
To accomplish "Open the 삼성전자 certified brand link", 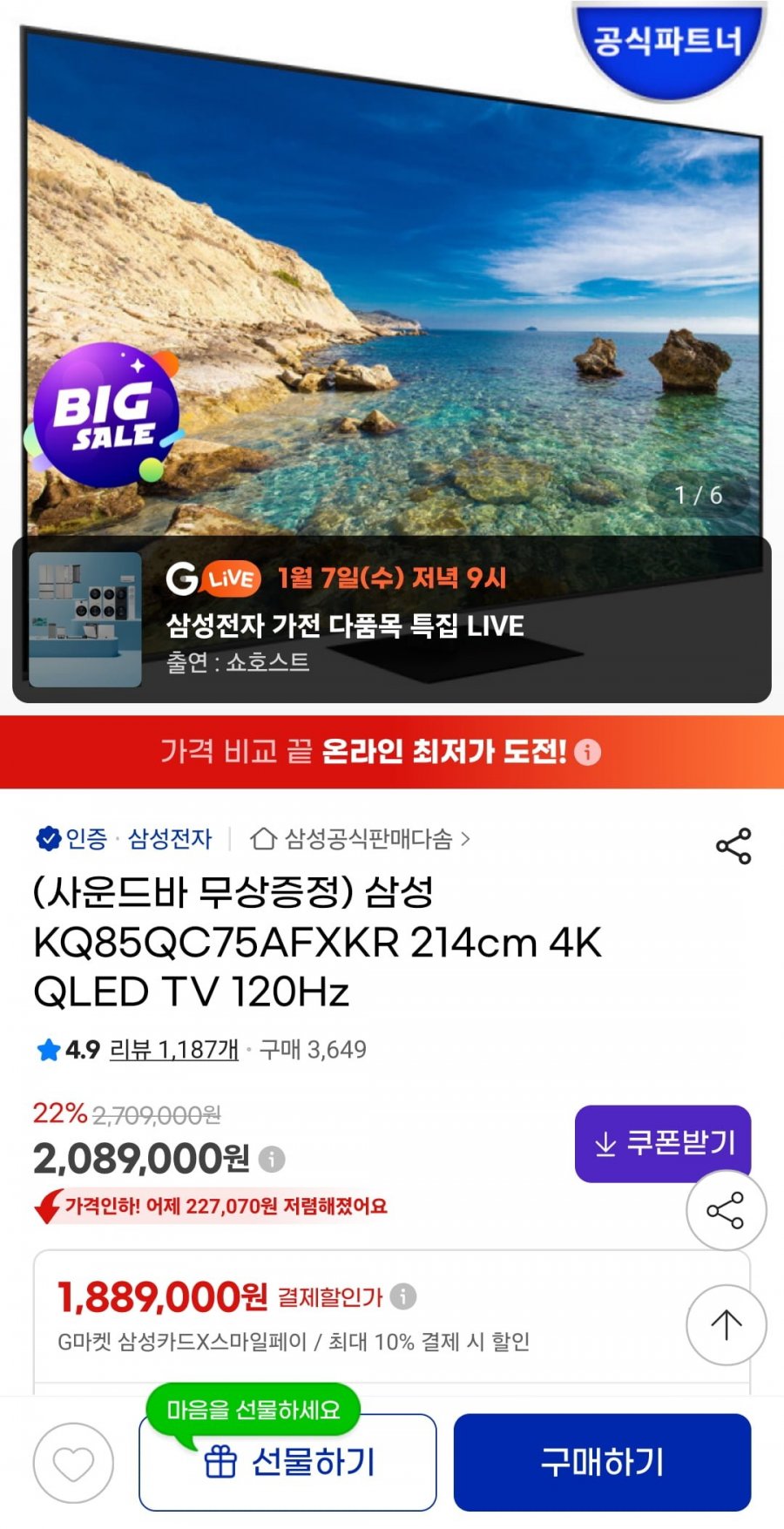I will [x=169, y=839].
